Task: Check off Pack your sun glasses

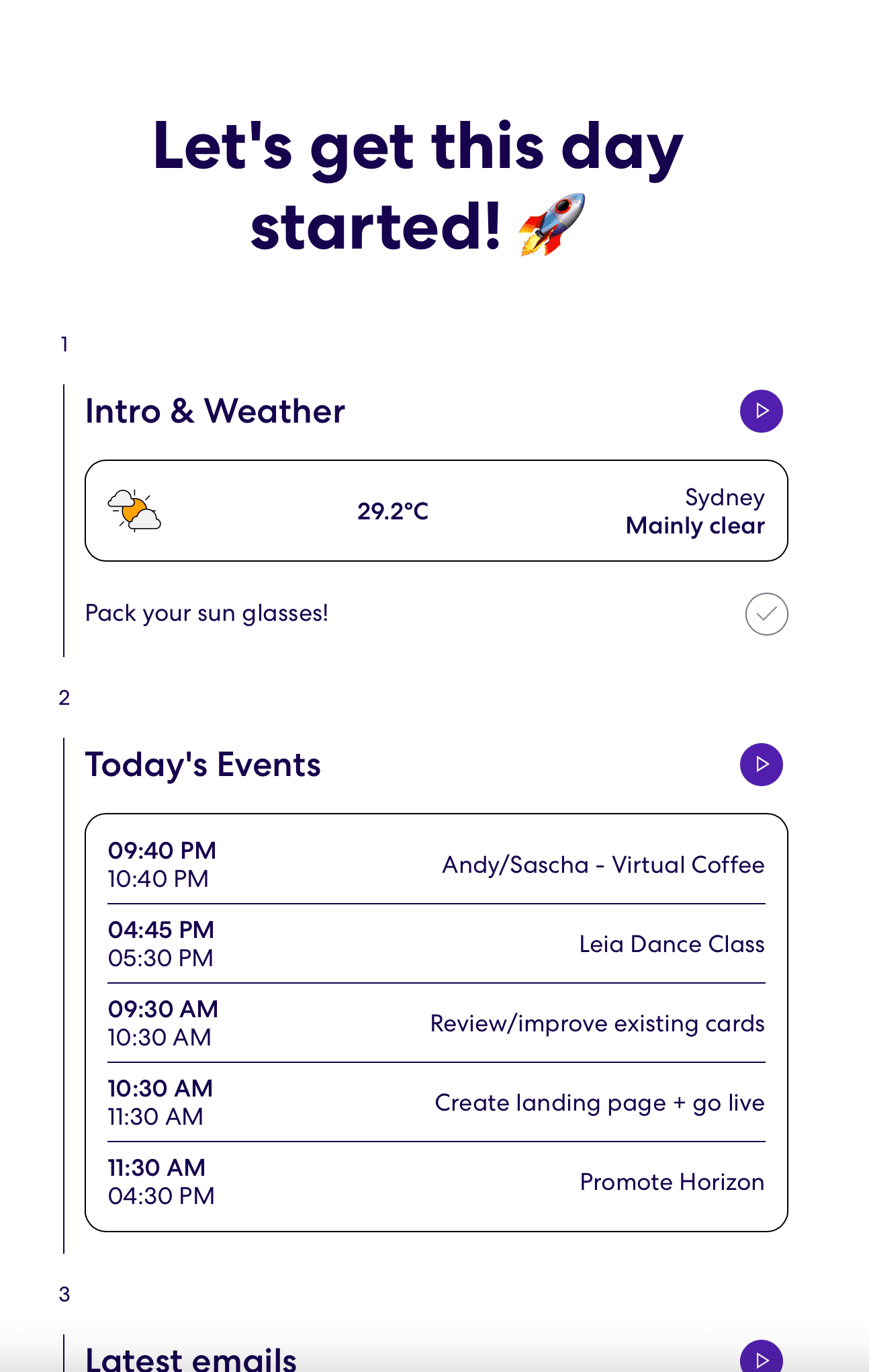Action: [766, 614]
